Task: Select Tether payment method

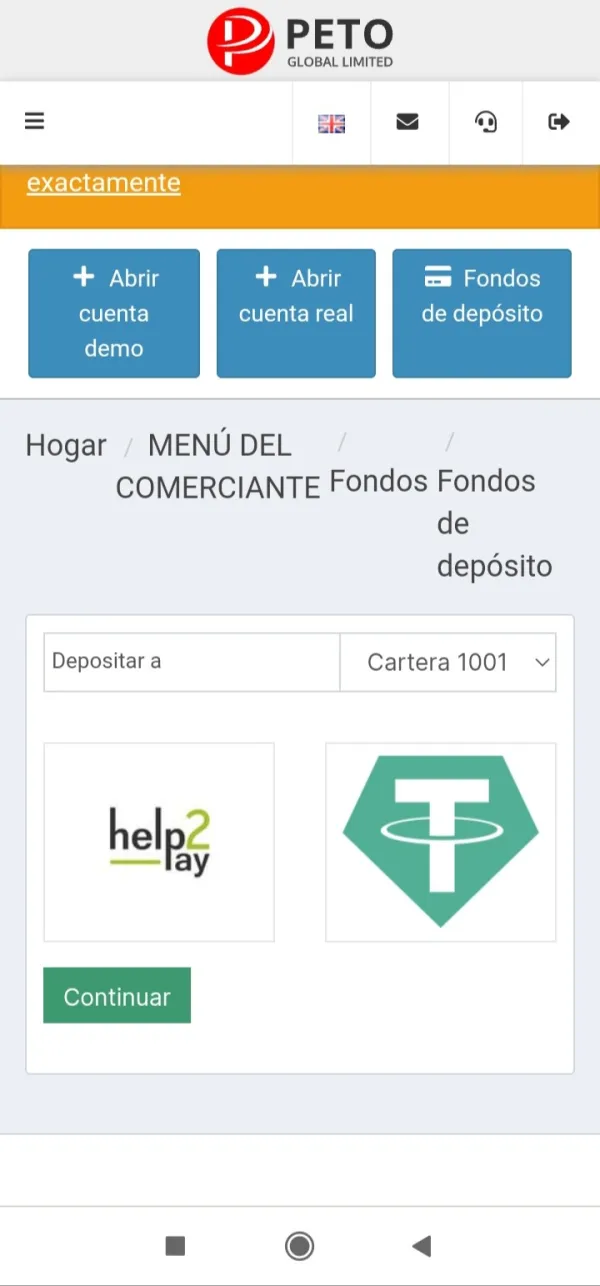Action: (441, 841)
